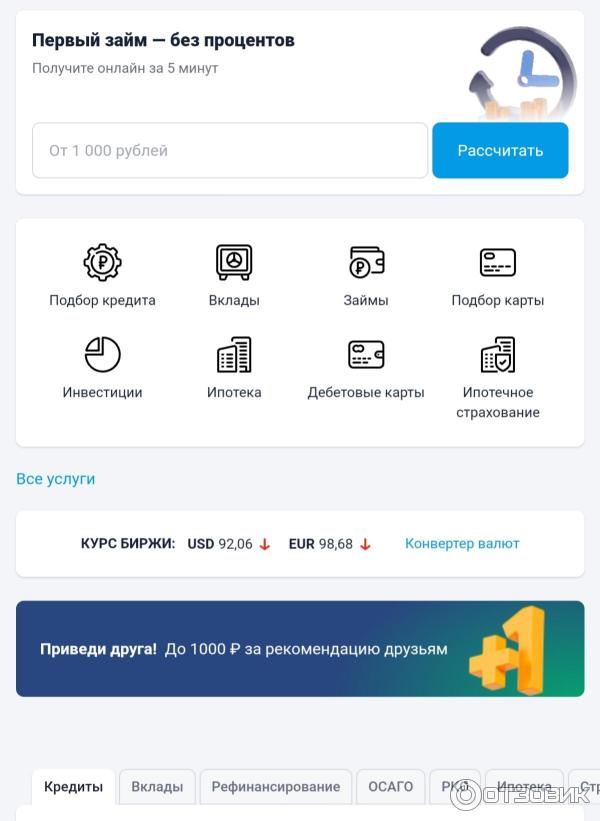Switch to the ОСАГО tab
Viewport: 600px width, 821px height.
[390, 787]
